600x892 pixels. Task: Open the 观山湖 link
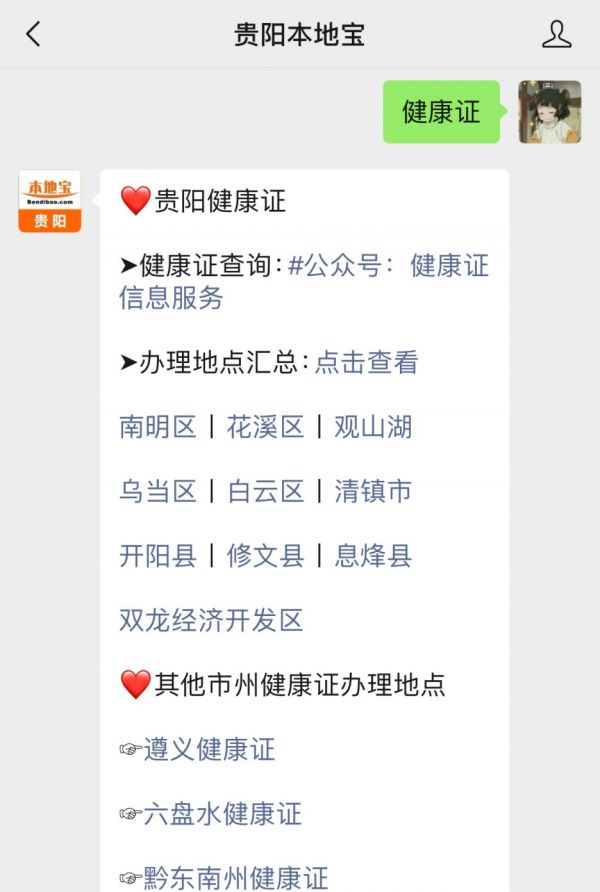(372, 427)
